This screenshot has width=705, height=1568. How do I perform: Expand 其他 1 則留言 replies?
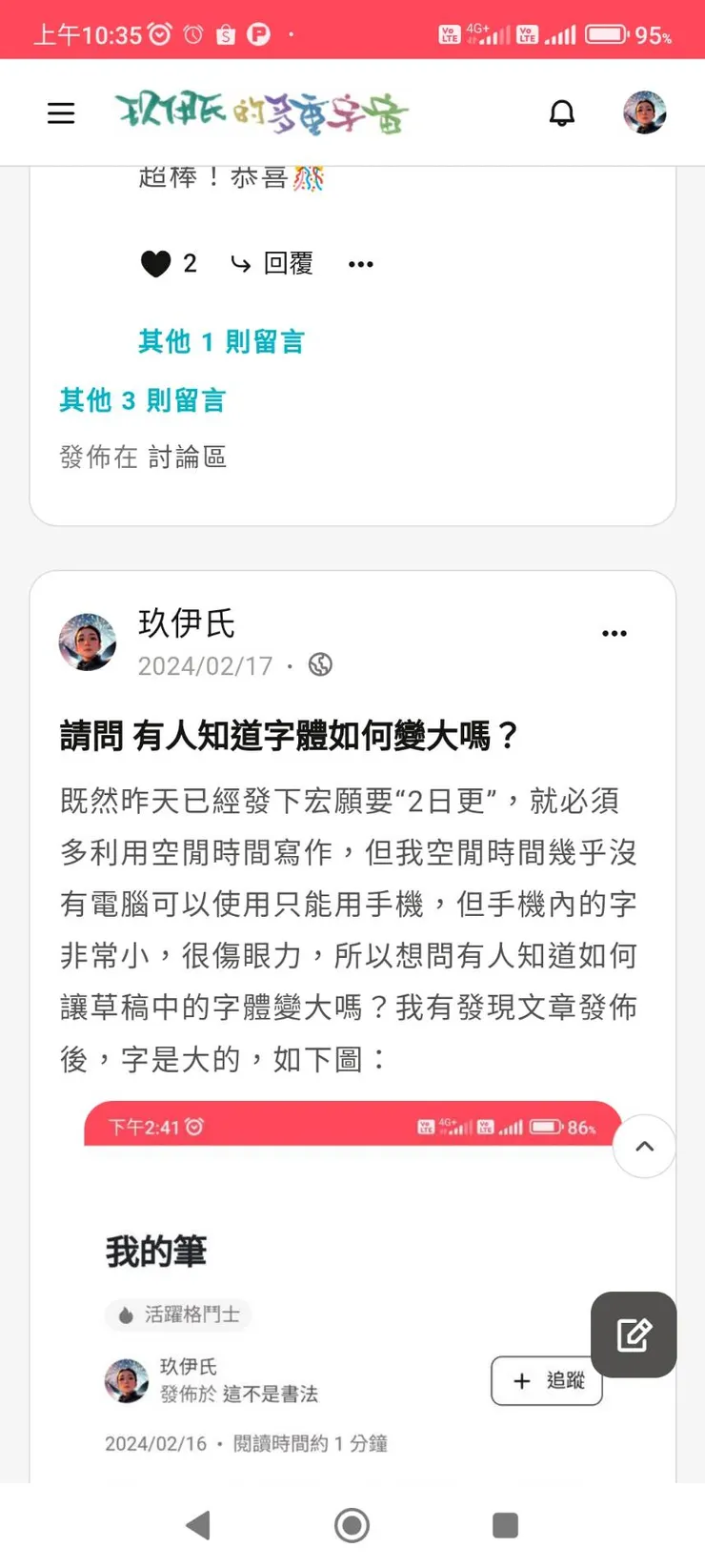coord(221,341)
